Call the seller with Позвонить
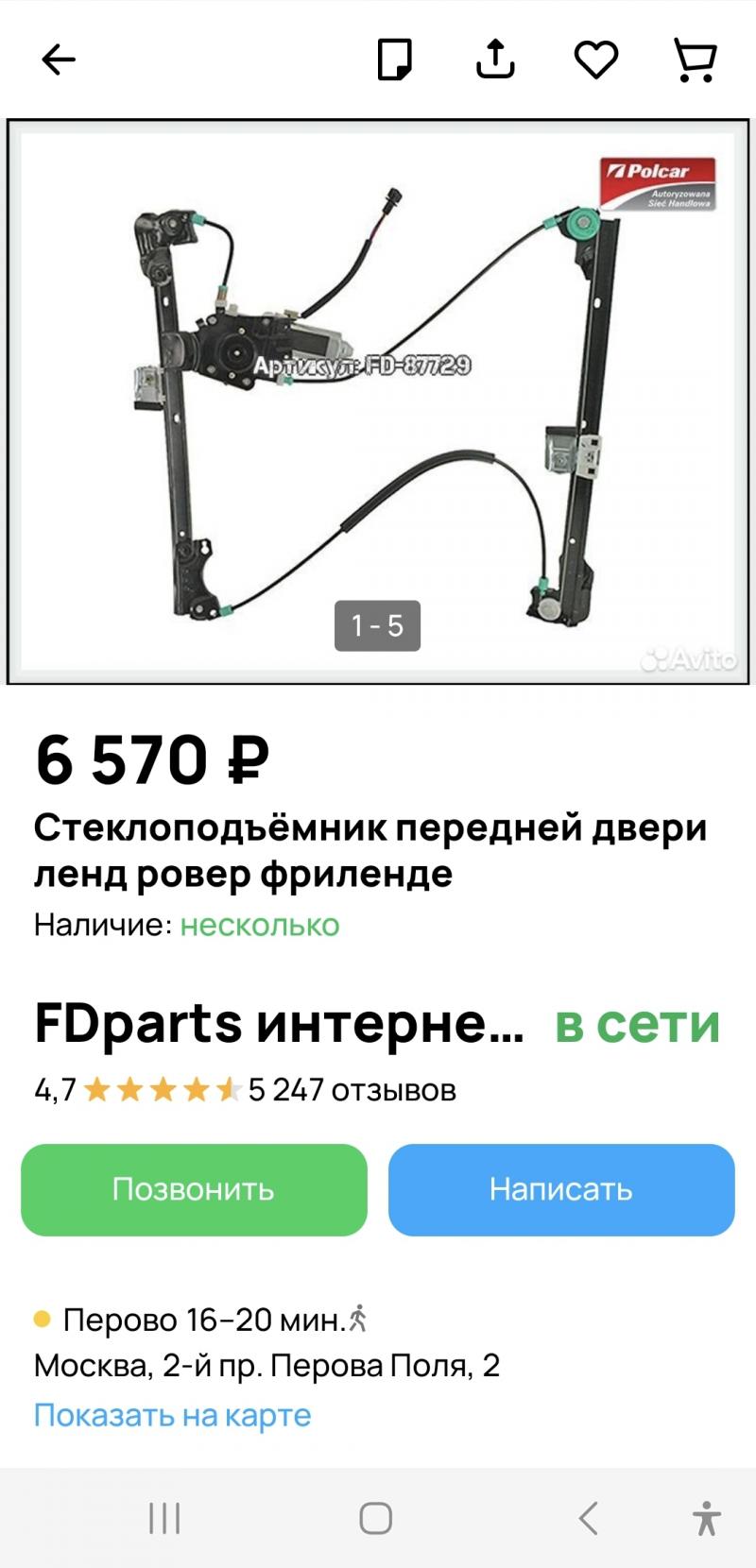This screenshot has height=1568, width=756. pos(194,1189)
